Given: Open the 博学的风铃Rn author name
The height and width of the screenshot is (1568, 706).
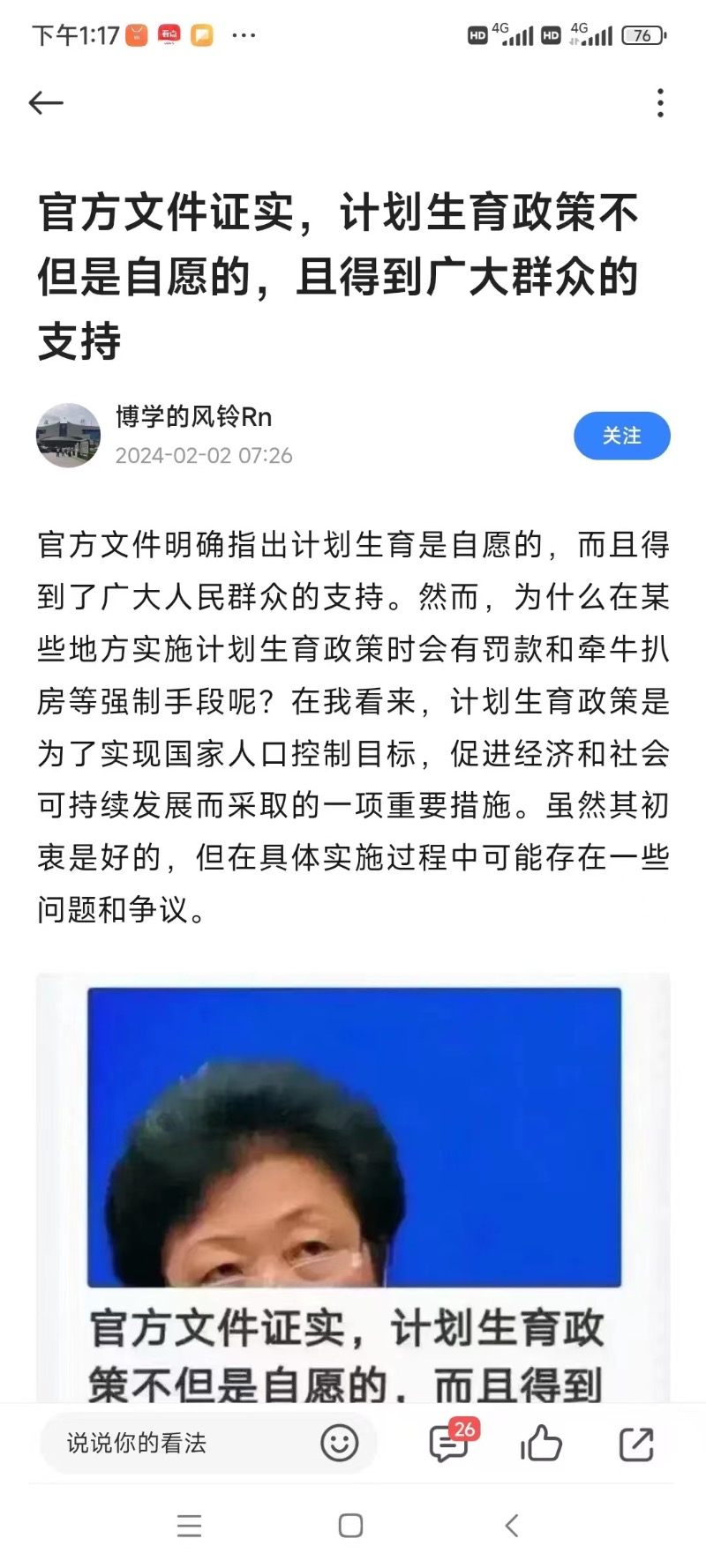Looking at the screenshot, I should pos(193,416).
